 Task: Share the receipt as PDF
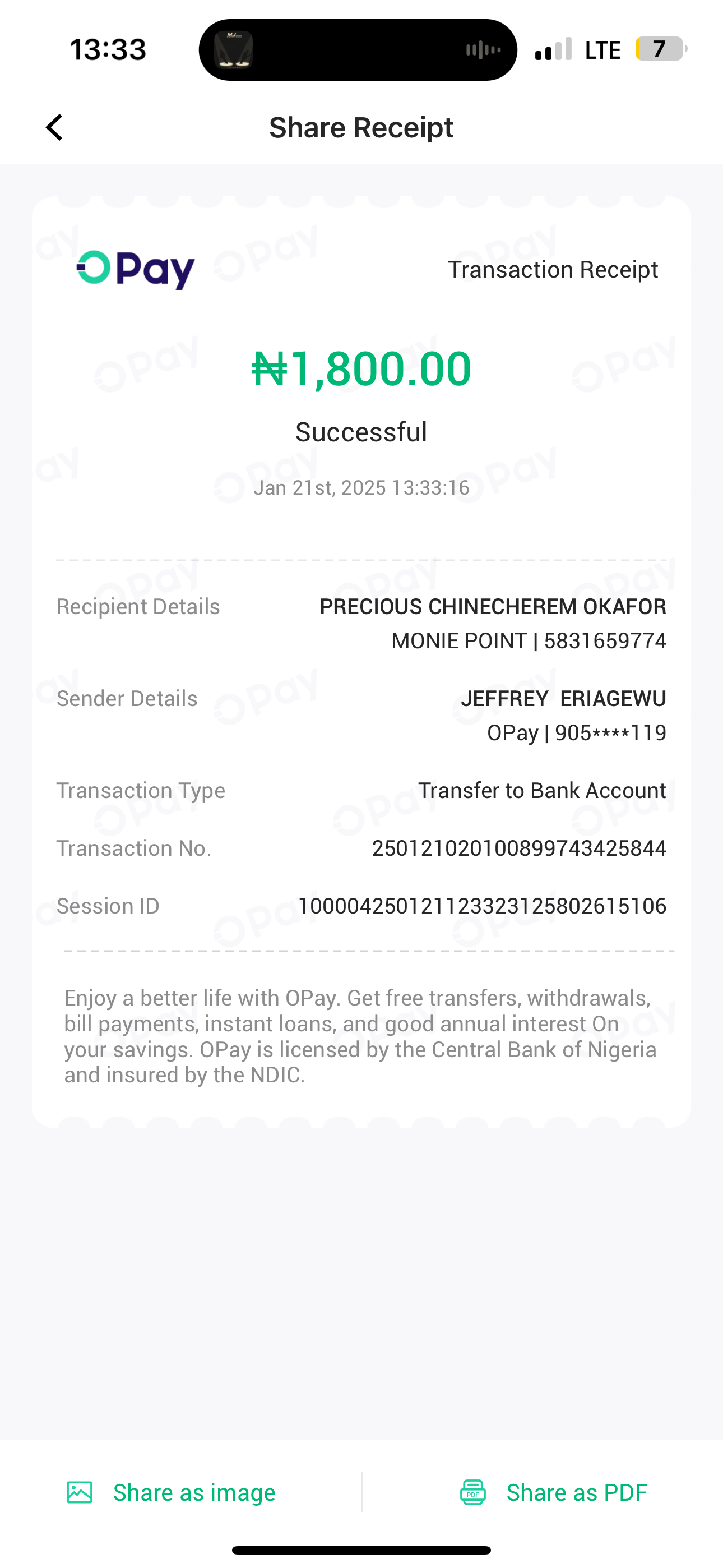click(x=553, y=1492)
